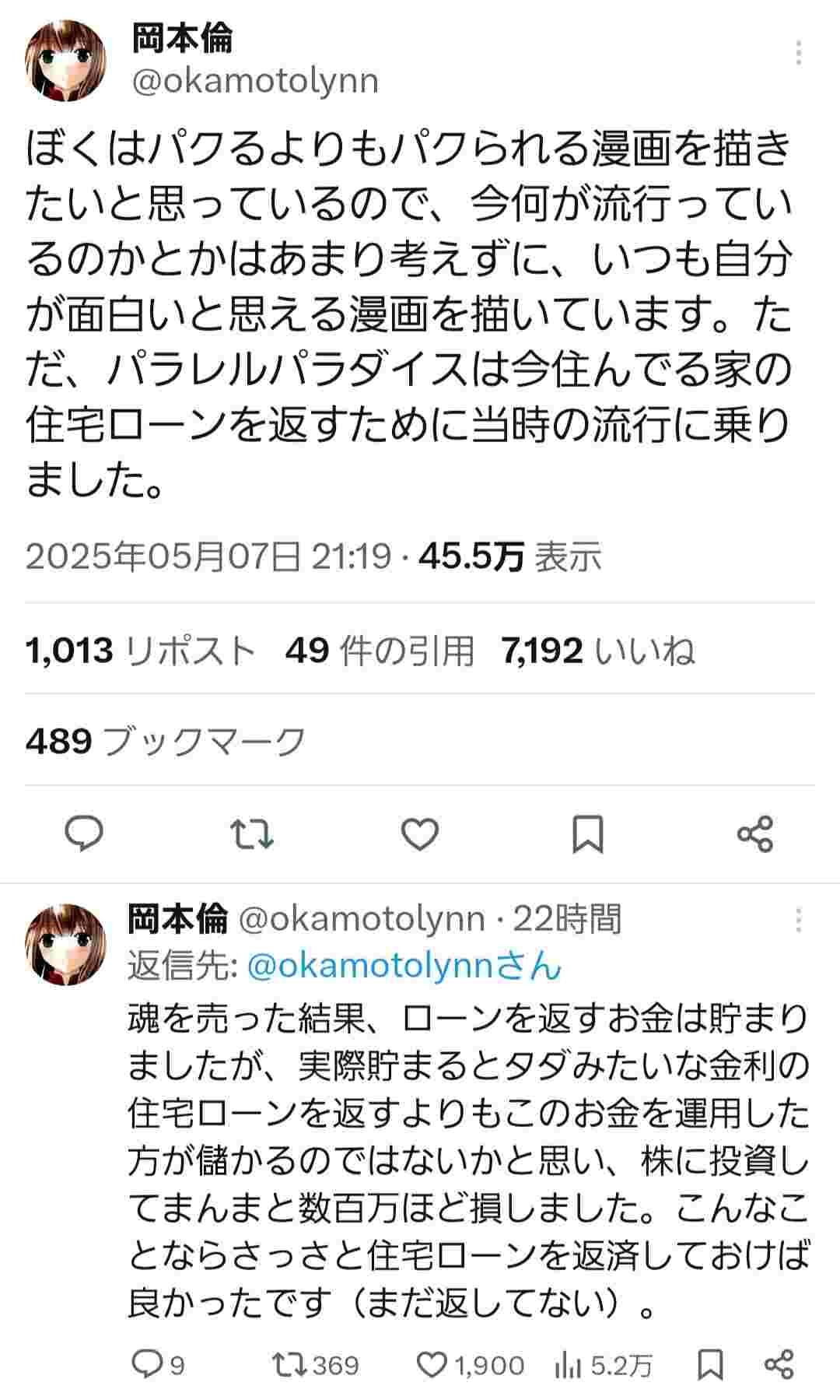Open the main post's overflow menu
The image size is (840, 1400).
point(799,54)
